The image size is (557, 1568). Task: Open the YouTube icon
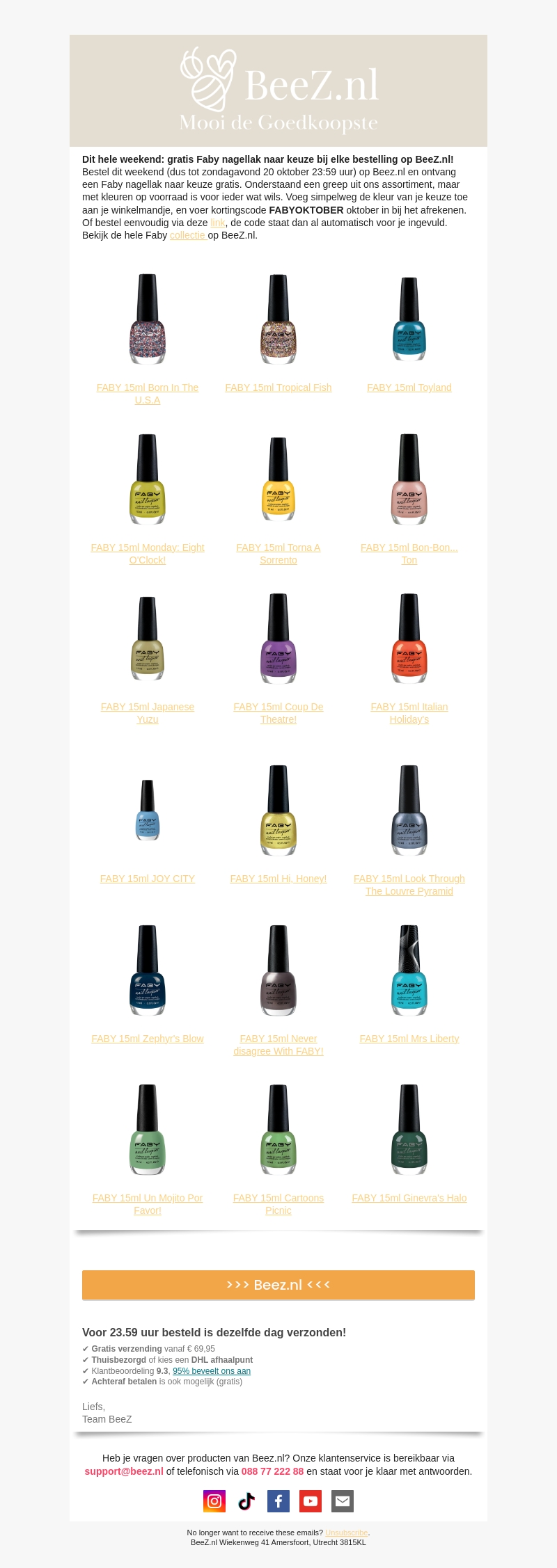[x=311, y=1501]
